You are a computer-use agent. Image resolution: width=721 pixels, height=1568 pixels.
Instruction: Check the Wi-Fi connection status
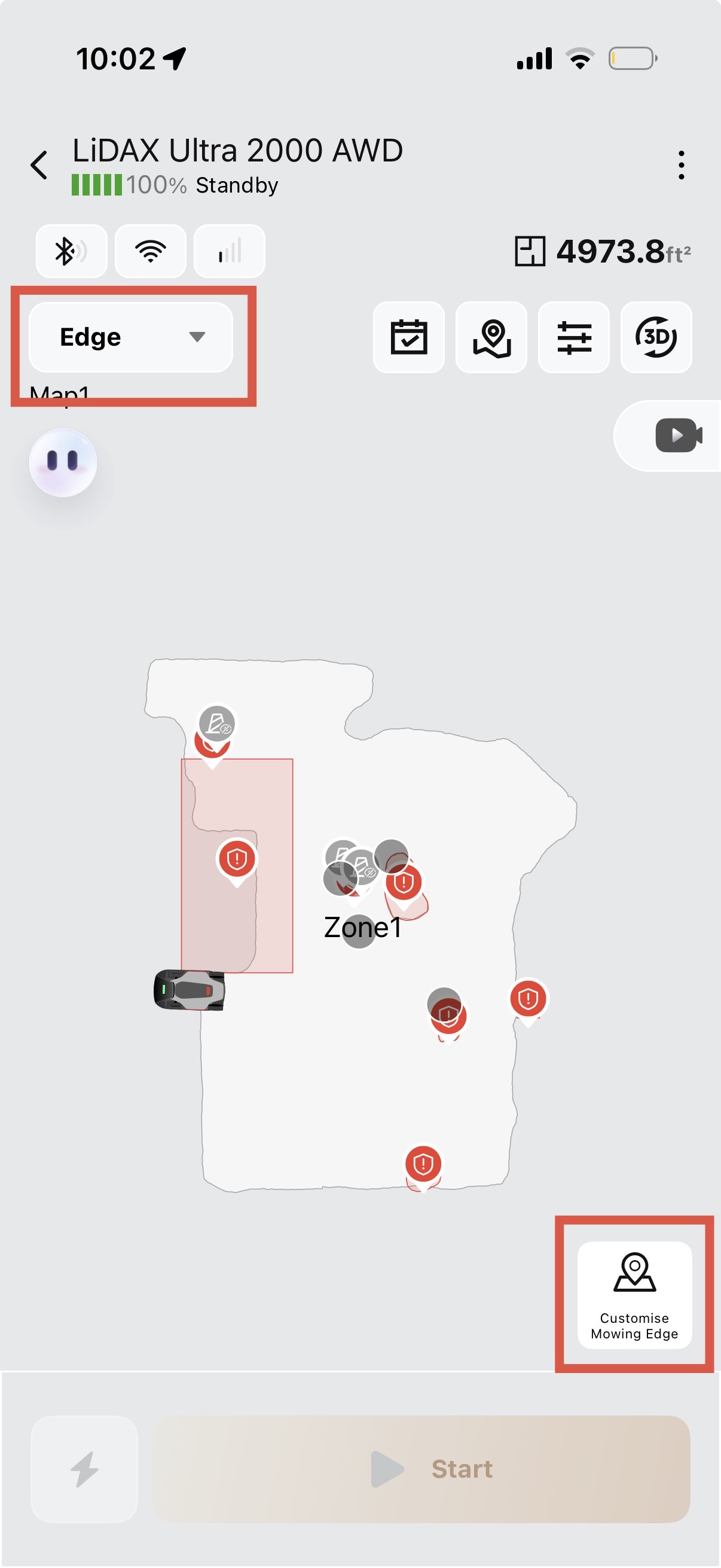150,251
